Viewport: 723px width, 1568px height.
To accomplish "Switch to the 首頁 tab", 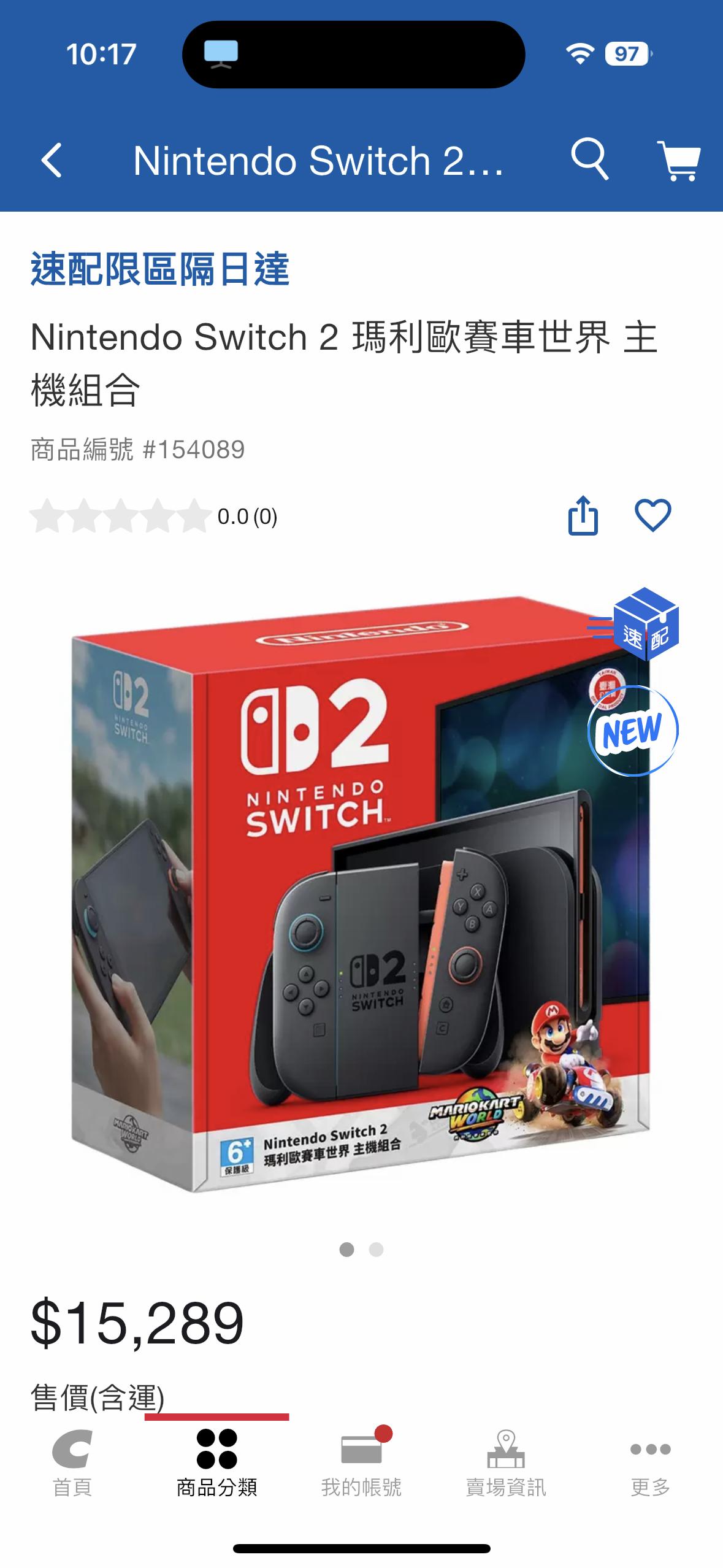I will [72, 1463].
